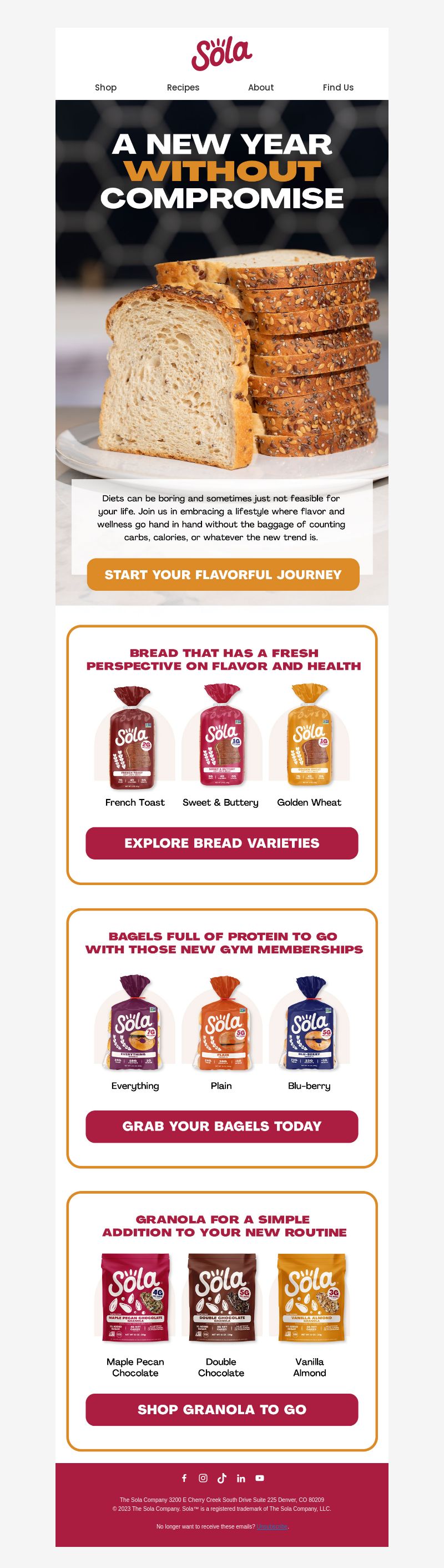The width and height of the screenshot is (444, 1568).
Task: Tap Start Your Flavorful Journey
Action: point(223,574)
